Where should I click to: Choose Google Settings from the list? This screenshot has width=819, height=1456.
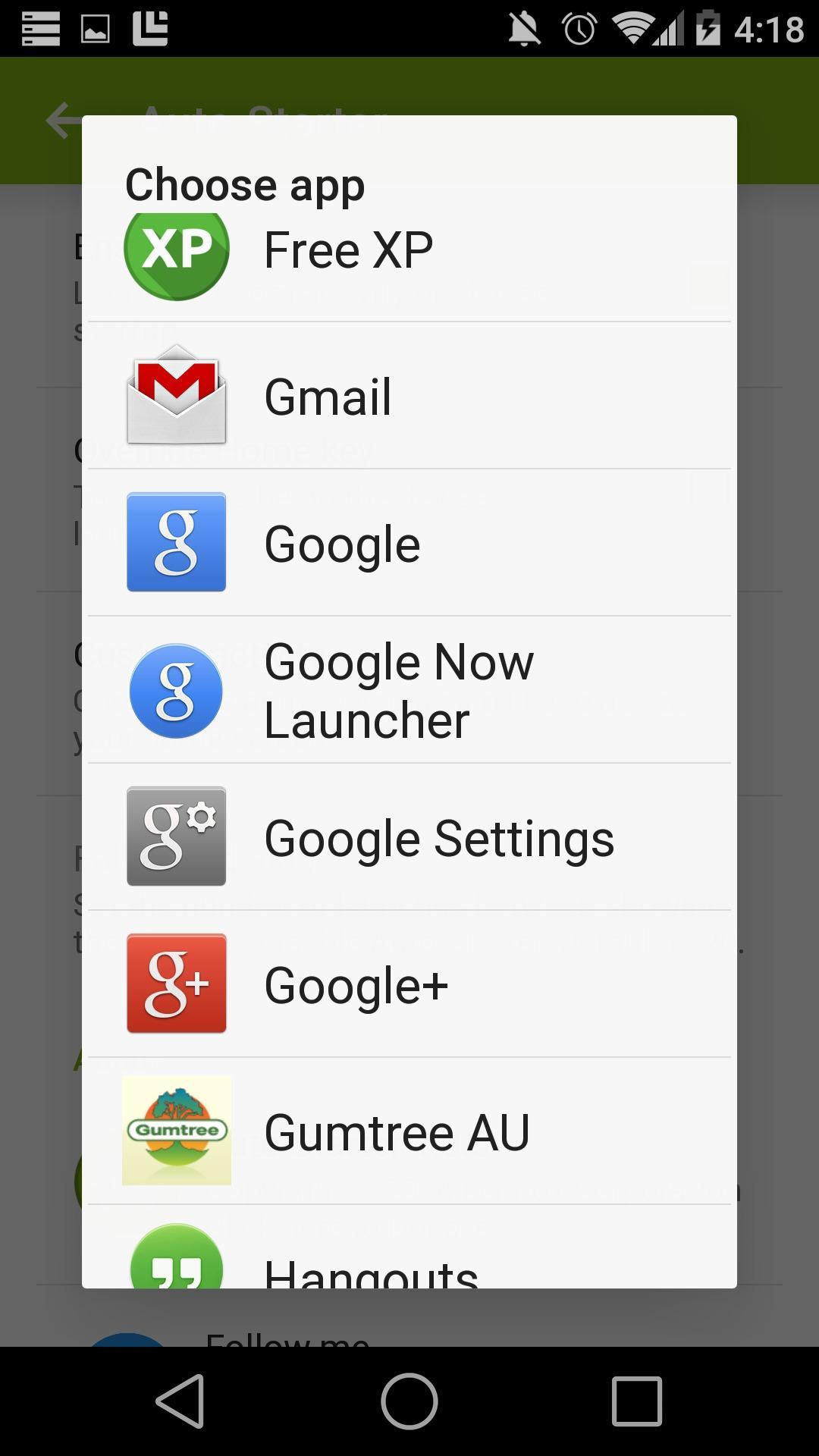coord(409,837)
